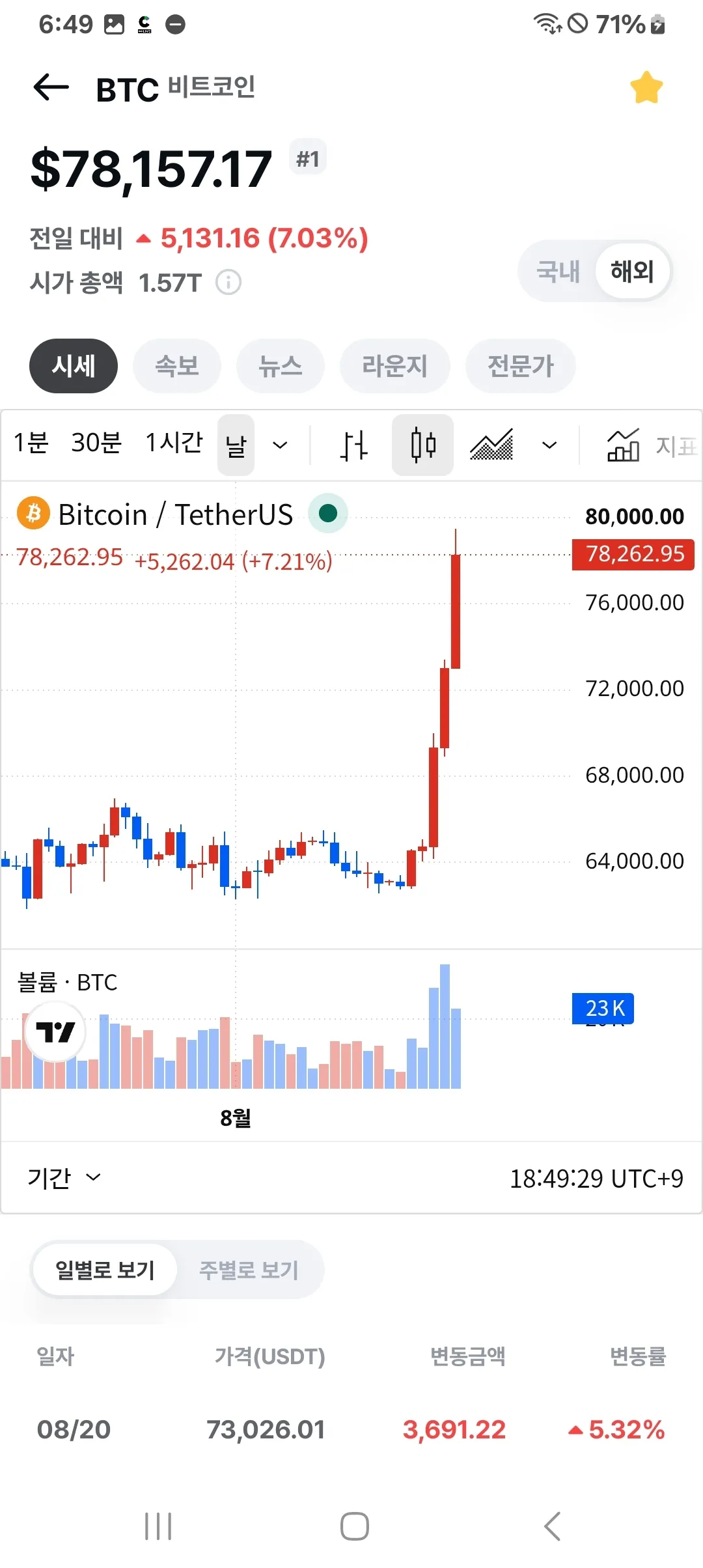
Task: Select the 1시간 chart interval
Action: [x=174, y=443]
